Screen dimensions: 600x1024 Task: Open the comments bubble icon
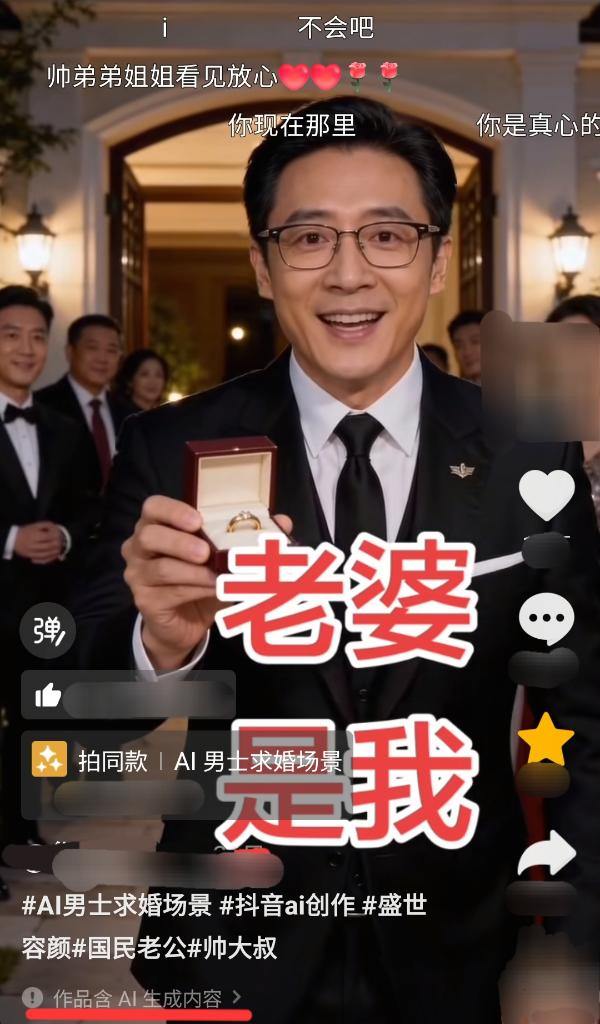pyautogui.click(x=546, y=619)
